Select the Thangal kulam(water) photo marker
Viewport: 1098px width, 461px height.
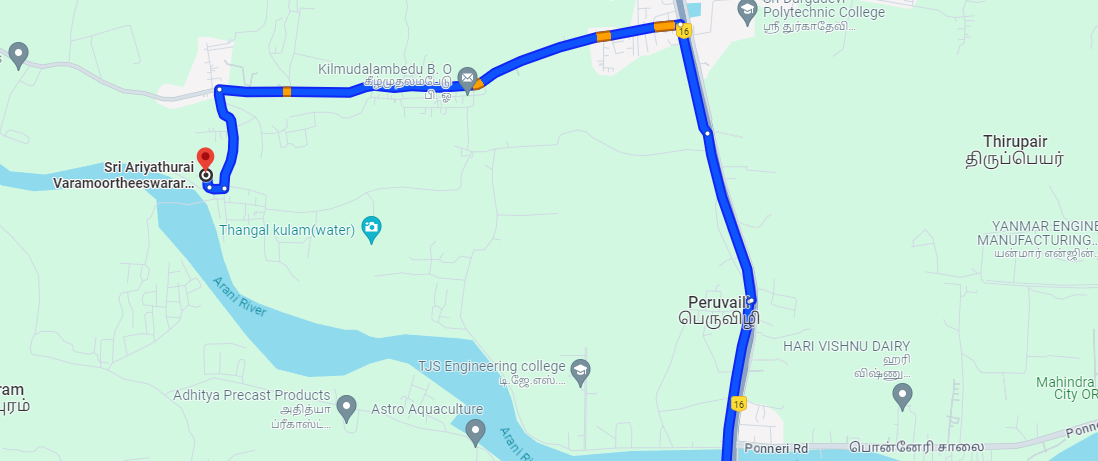click(372, 229)
